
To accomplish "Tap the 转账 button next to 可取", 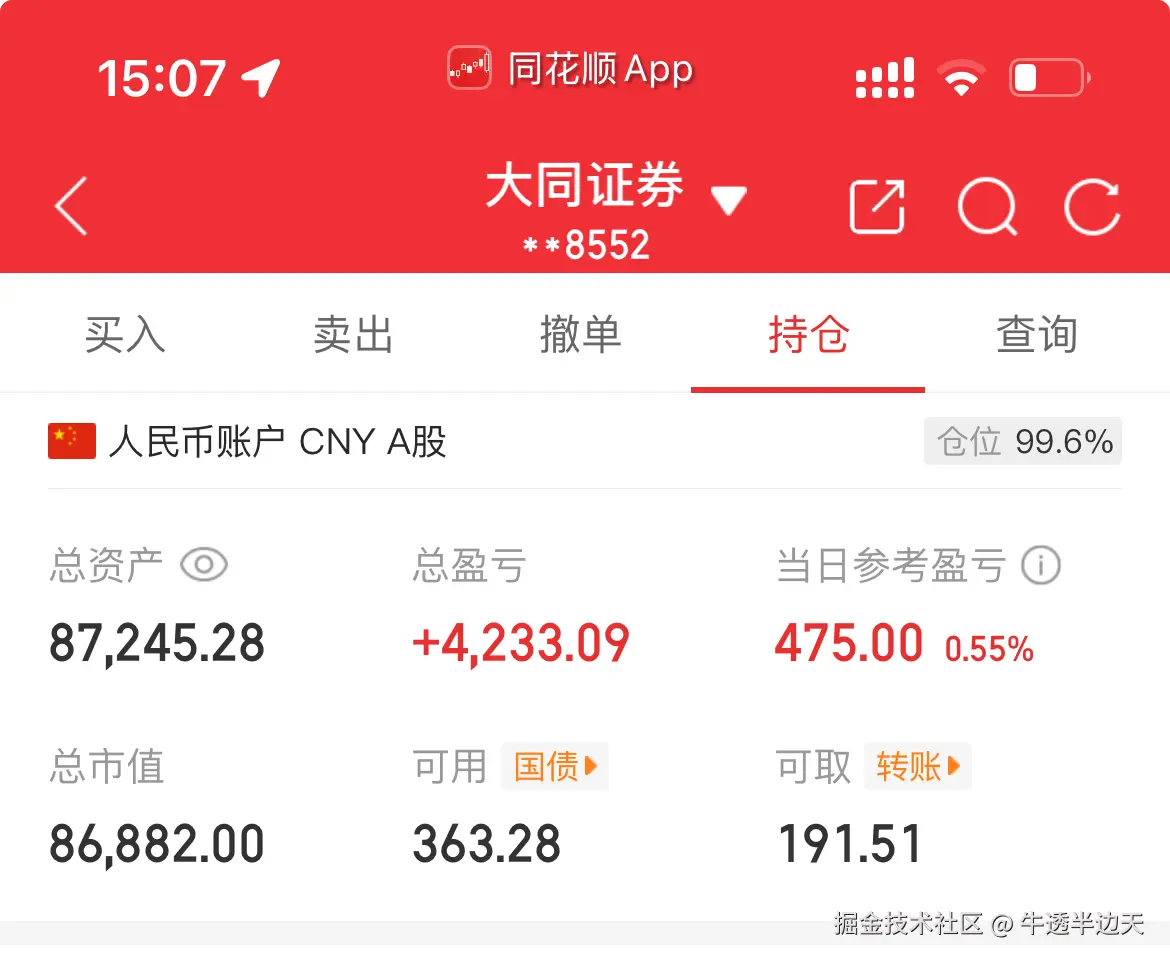I will pyautogui.click(x=918, y=767).
